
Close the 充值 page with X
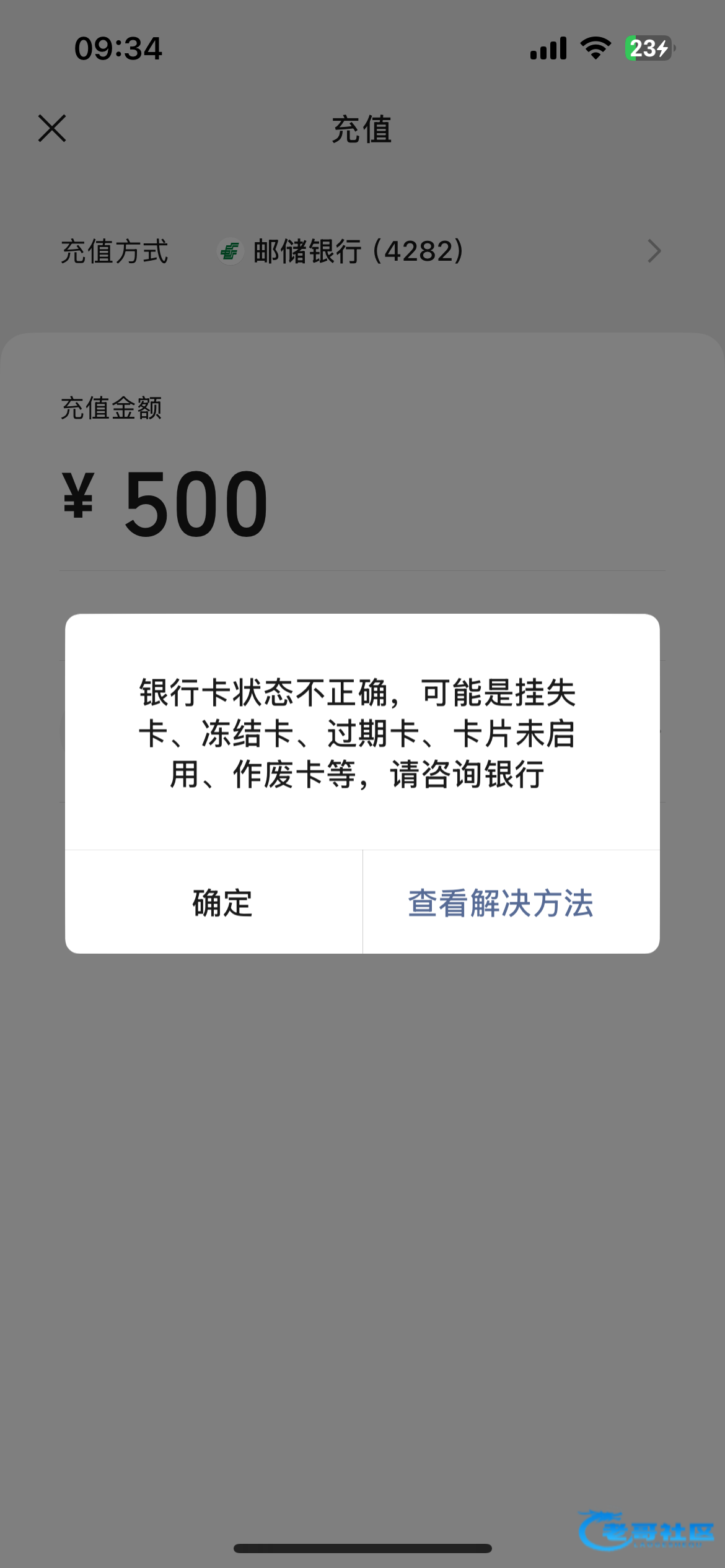[52, 128]
